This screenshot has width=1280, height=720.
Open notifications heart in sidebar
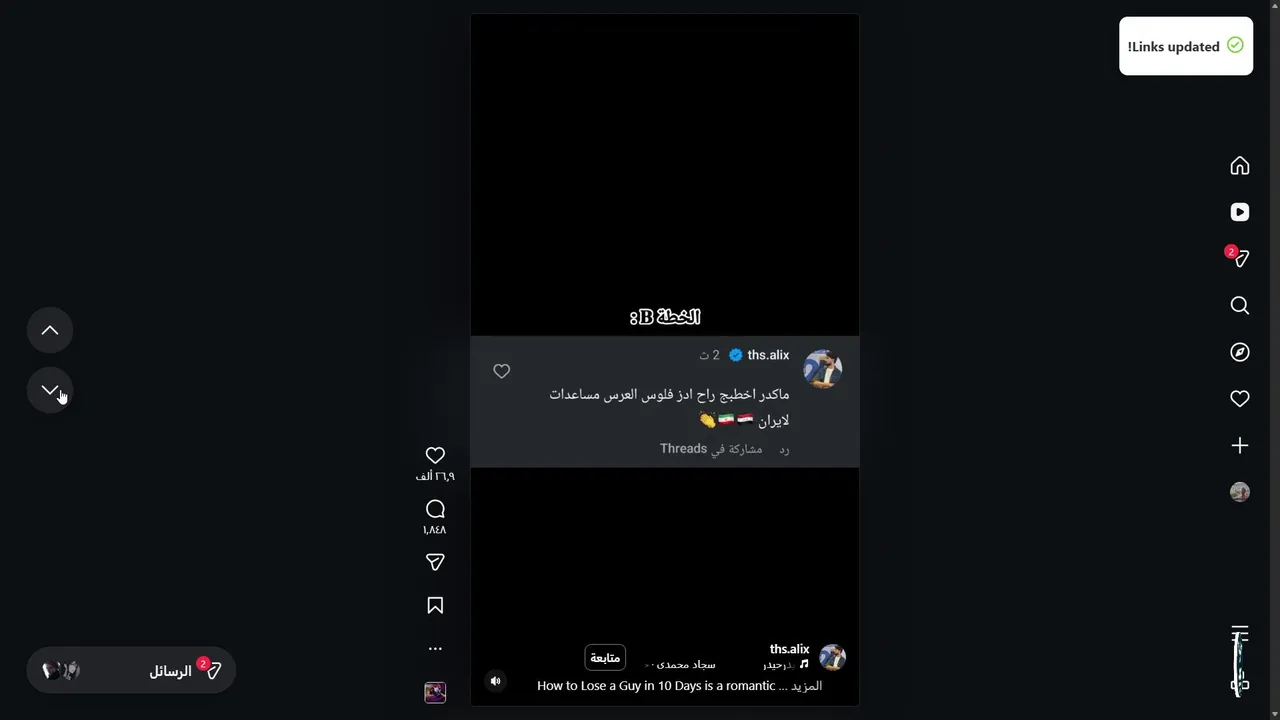[1240, 399]
